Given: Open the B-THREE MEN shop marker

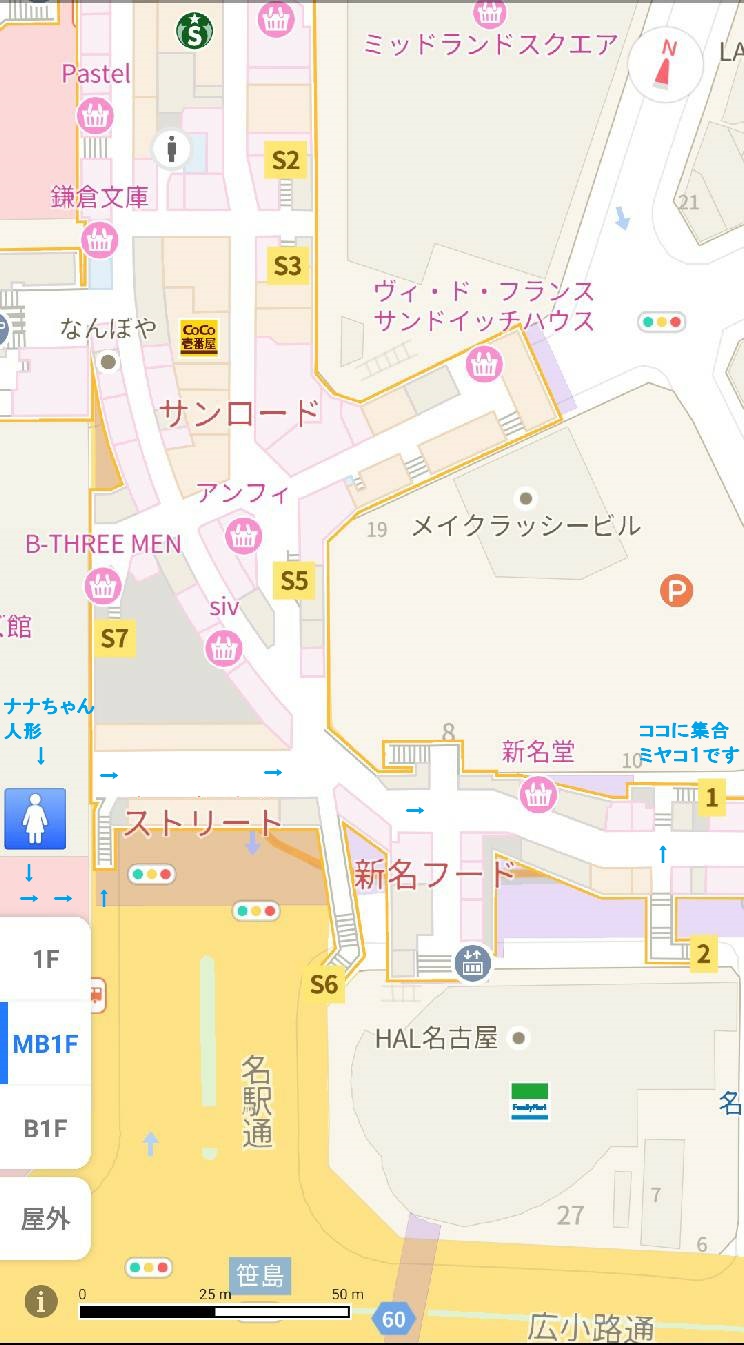Looking at the screenshot, I should pyautogui.click(x=103, y=585).
